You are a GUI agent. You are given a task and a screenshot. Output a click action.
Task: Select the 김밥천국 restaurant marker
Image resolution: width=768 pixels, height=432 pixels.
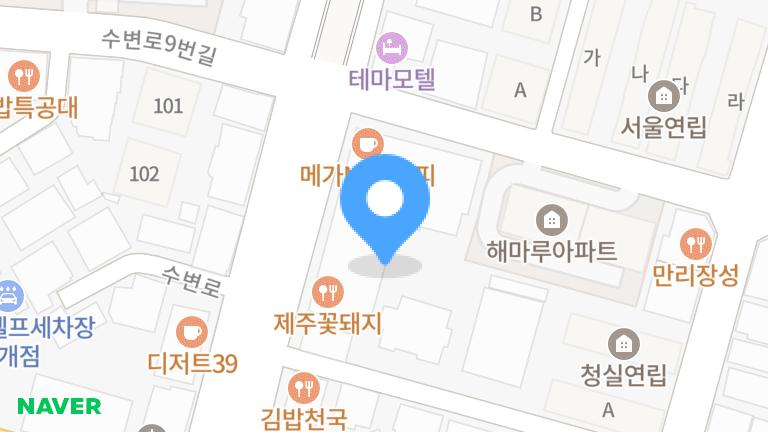302,386
